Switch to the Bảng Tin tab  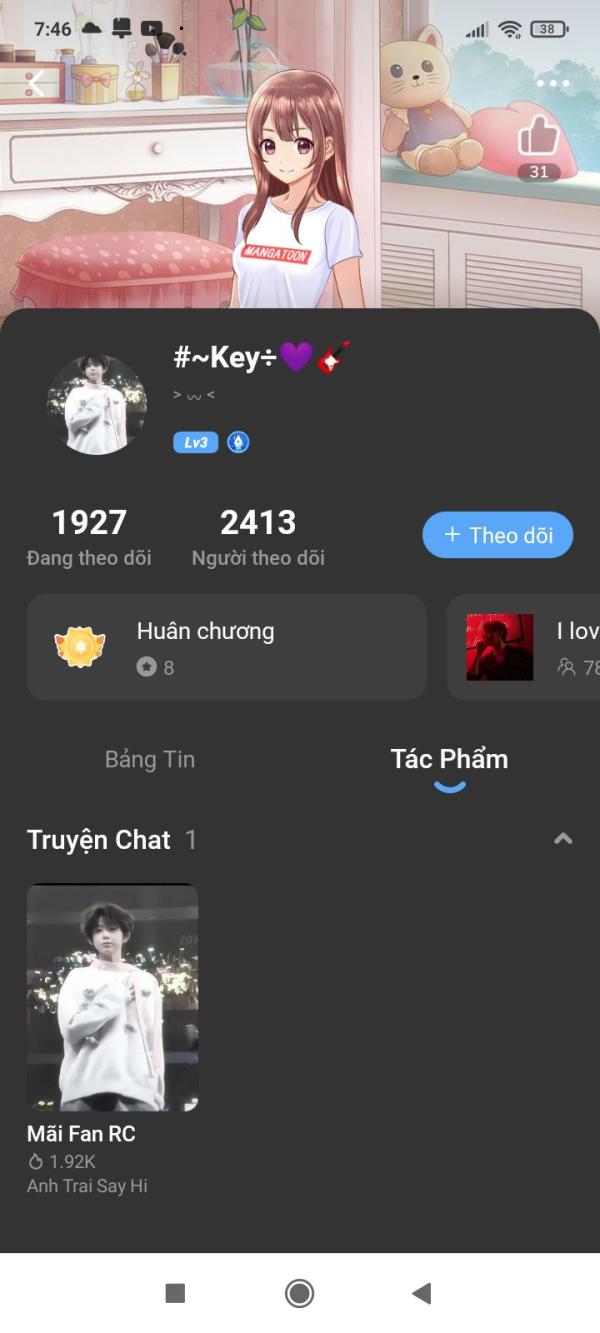150,759
